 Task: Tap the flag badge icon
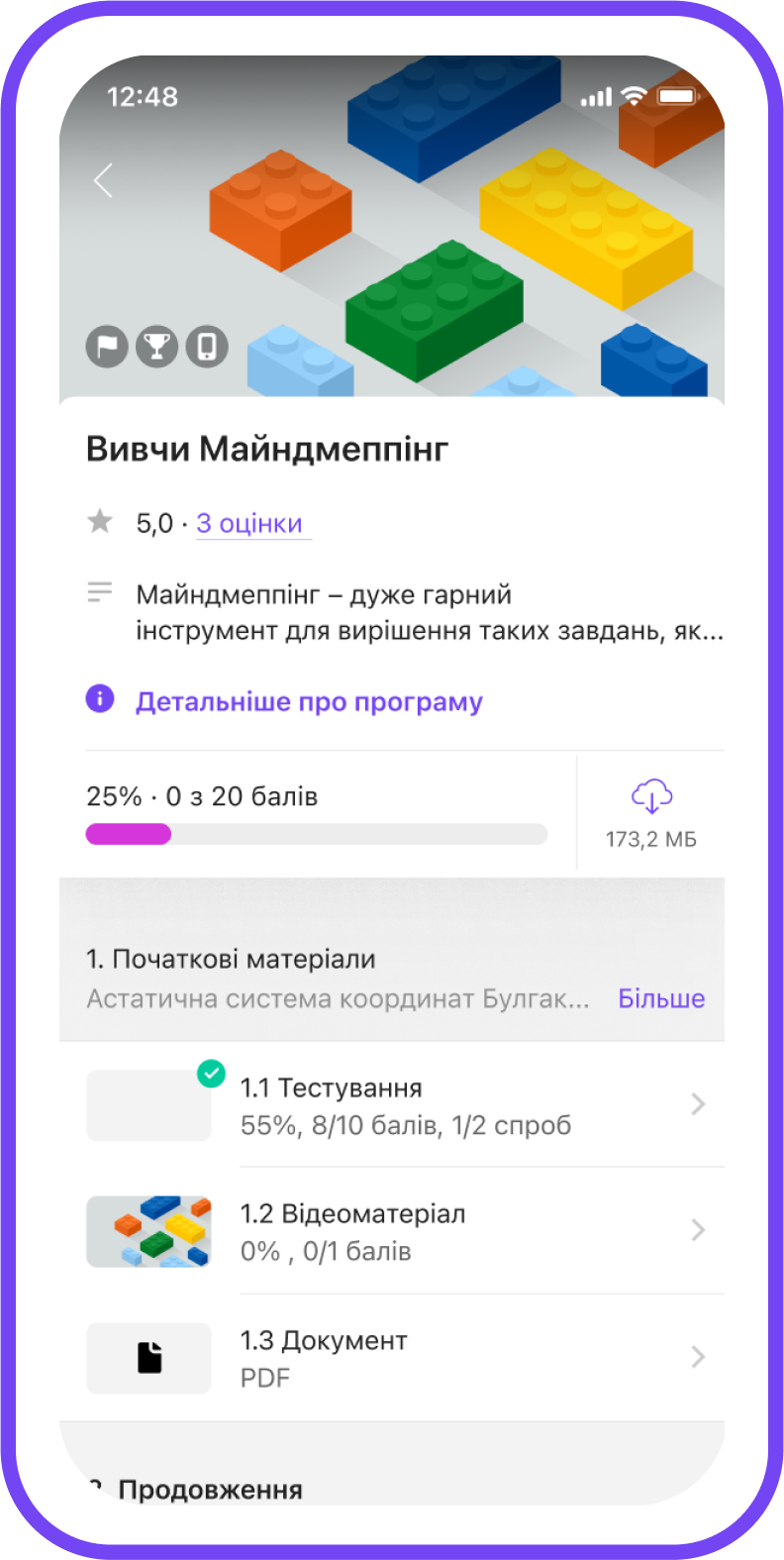click(x=107, y=347)
